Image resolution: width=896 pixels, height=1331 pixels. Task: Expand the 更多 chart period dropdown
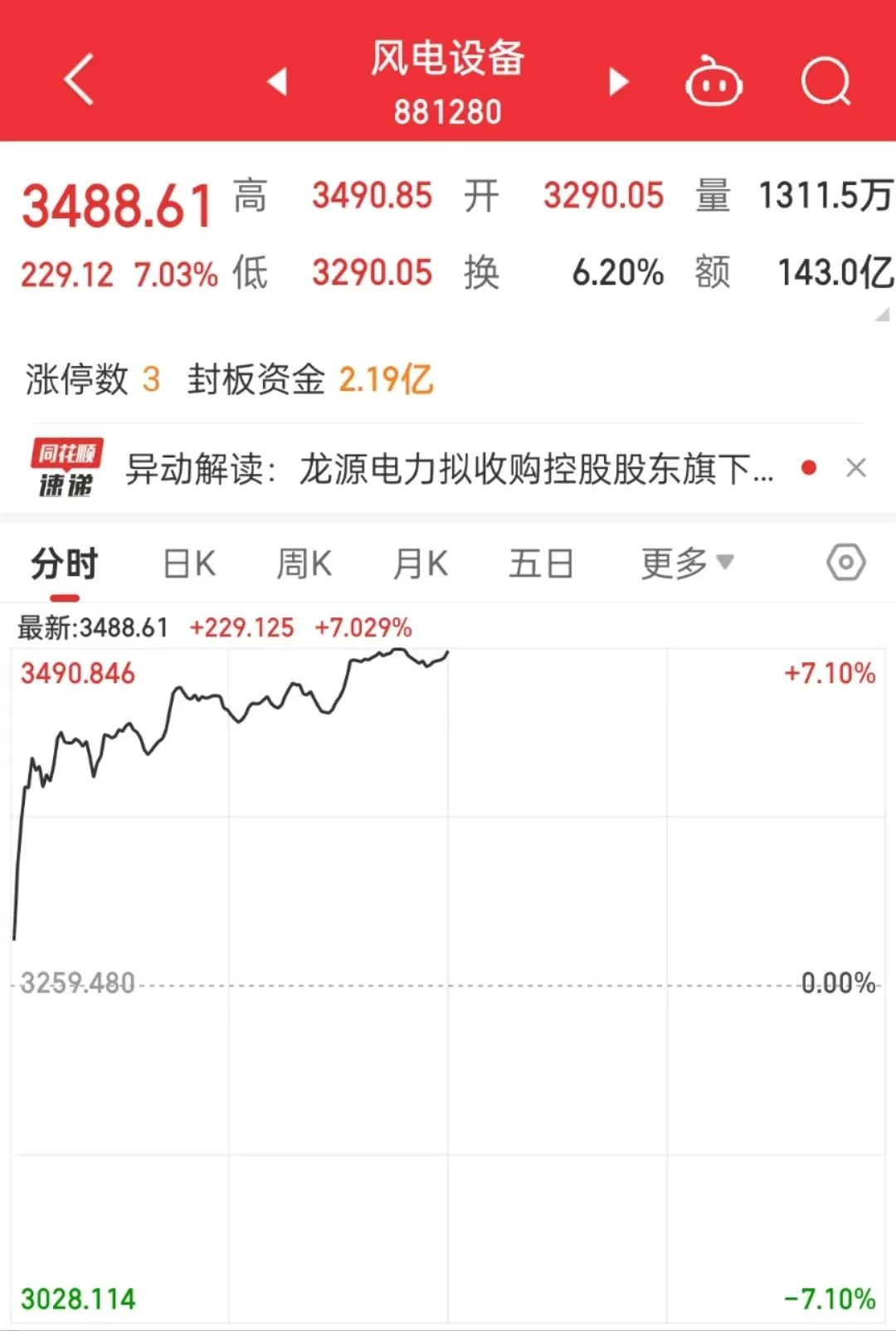pyautogui.click(x=687, y=563)
